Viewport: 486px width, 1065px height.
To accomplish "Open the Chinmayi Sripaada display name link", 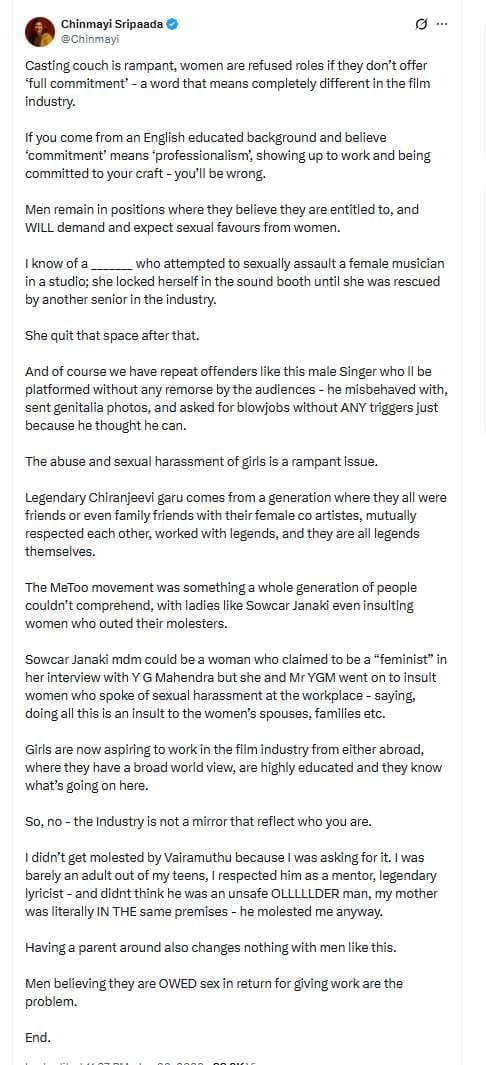I will pyautogui.click(x=112, y=24).
